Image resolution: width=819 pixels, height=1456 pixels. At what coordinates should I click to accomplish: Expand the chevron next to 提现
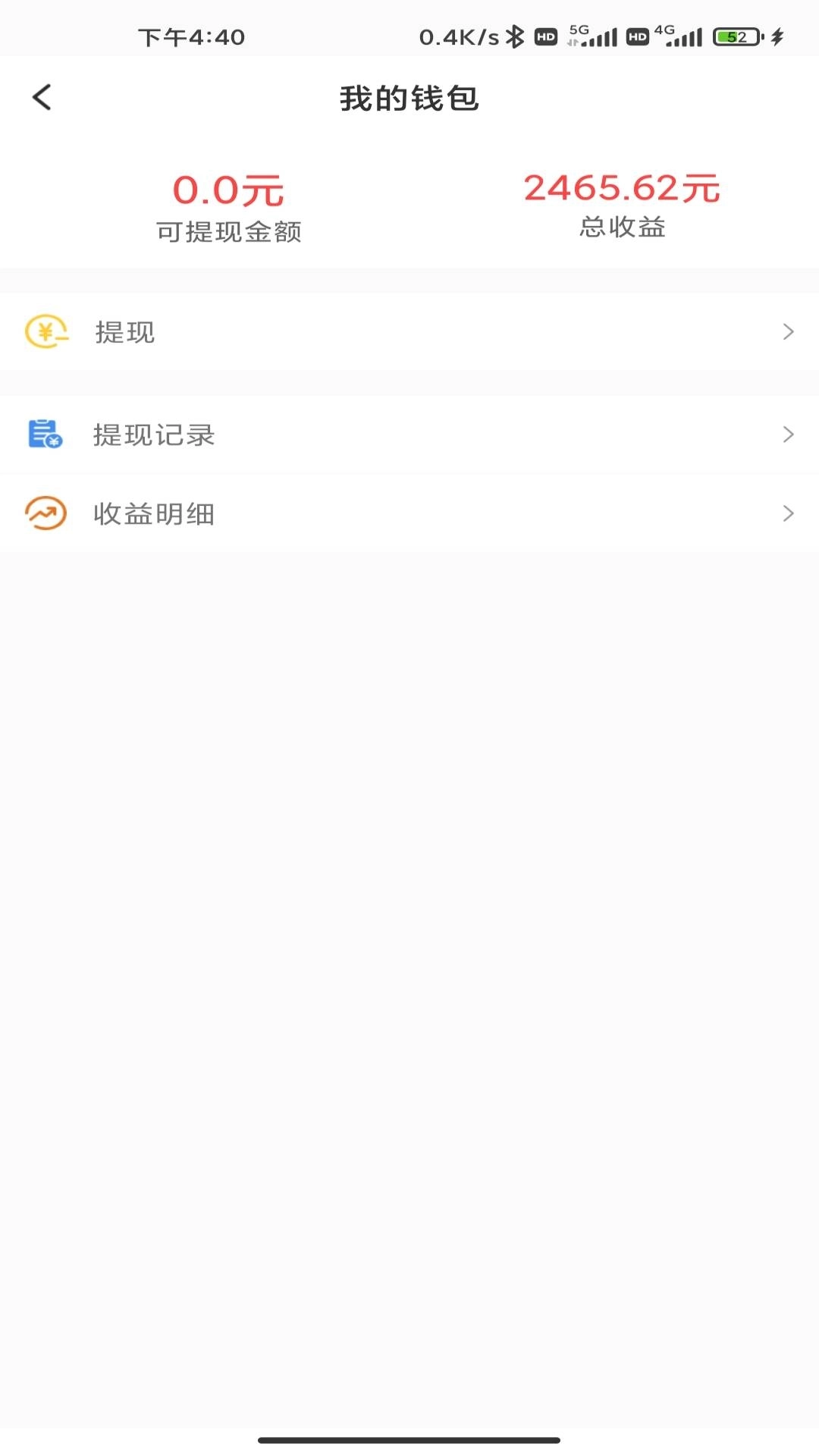coord(789,331)
